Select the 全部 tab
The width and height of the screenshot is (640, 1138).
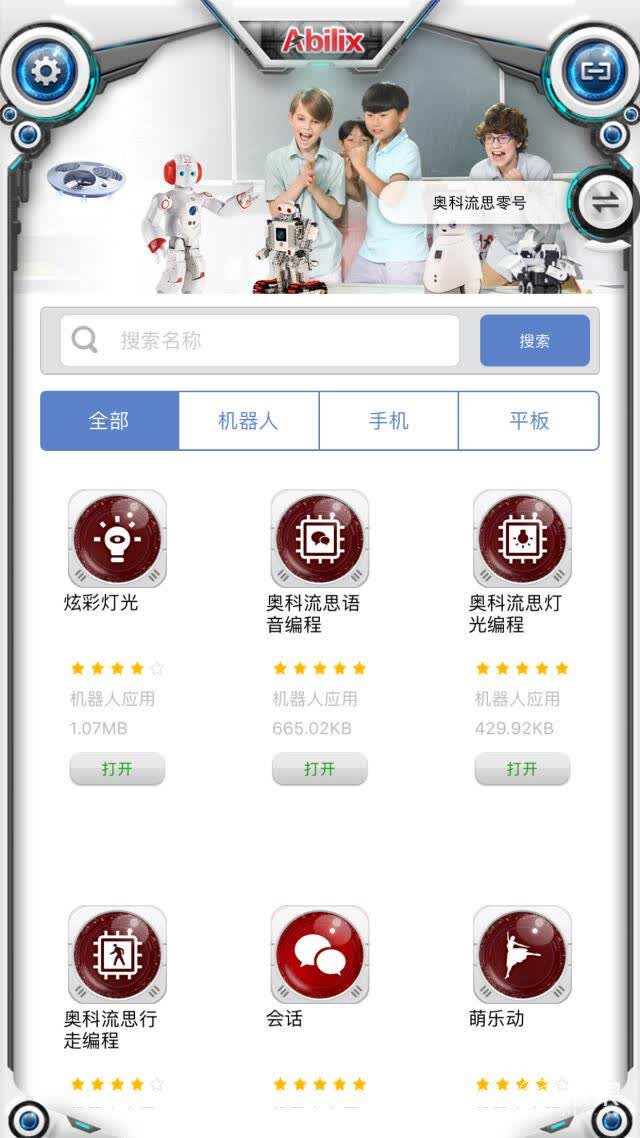coord(110,421)
